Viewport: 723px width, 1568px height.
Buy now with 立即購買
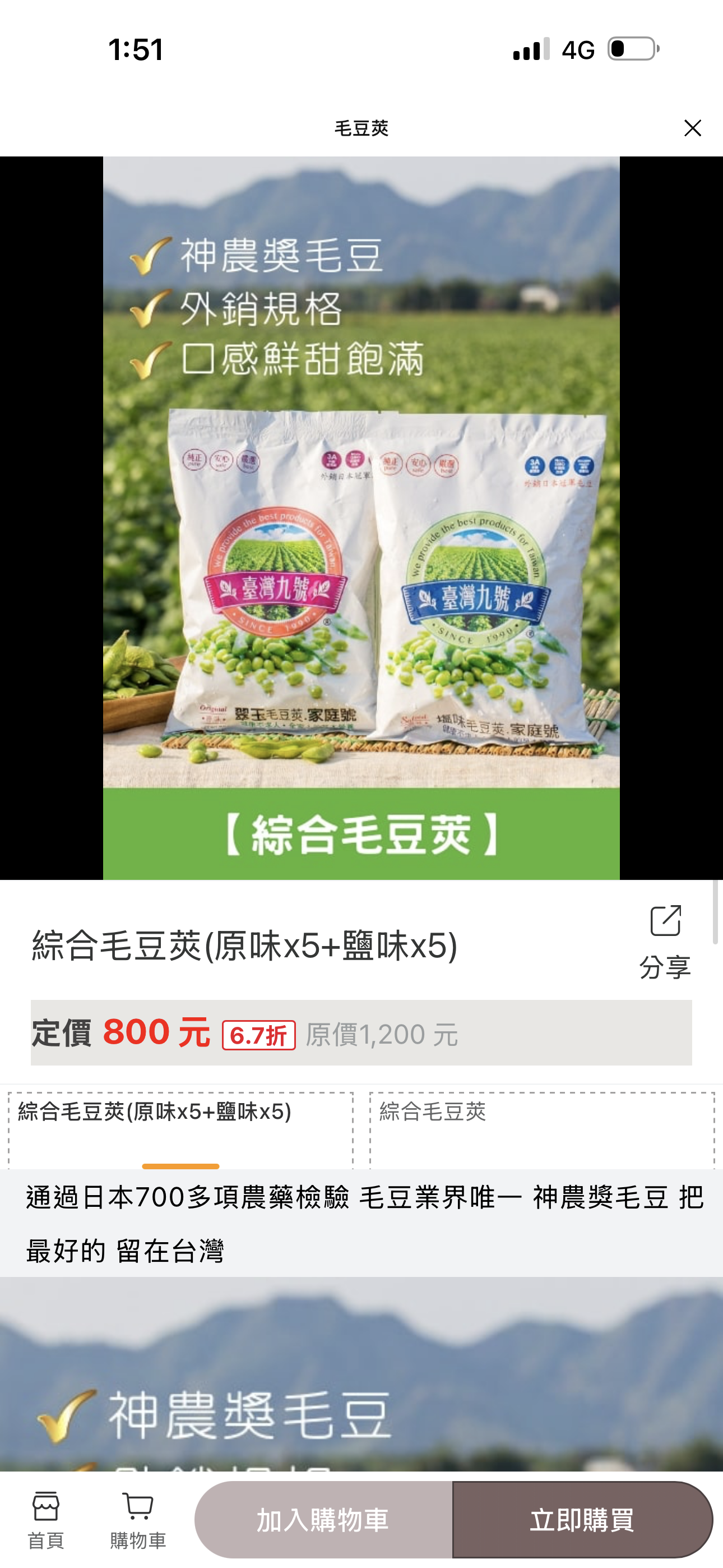(x=582, y=1520)
